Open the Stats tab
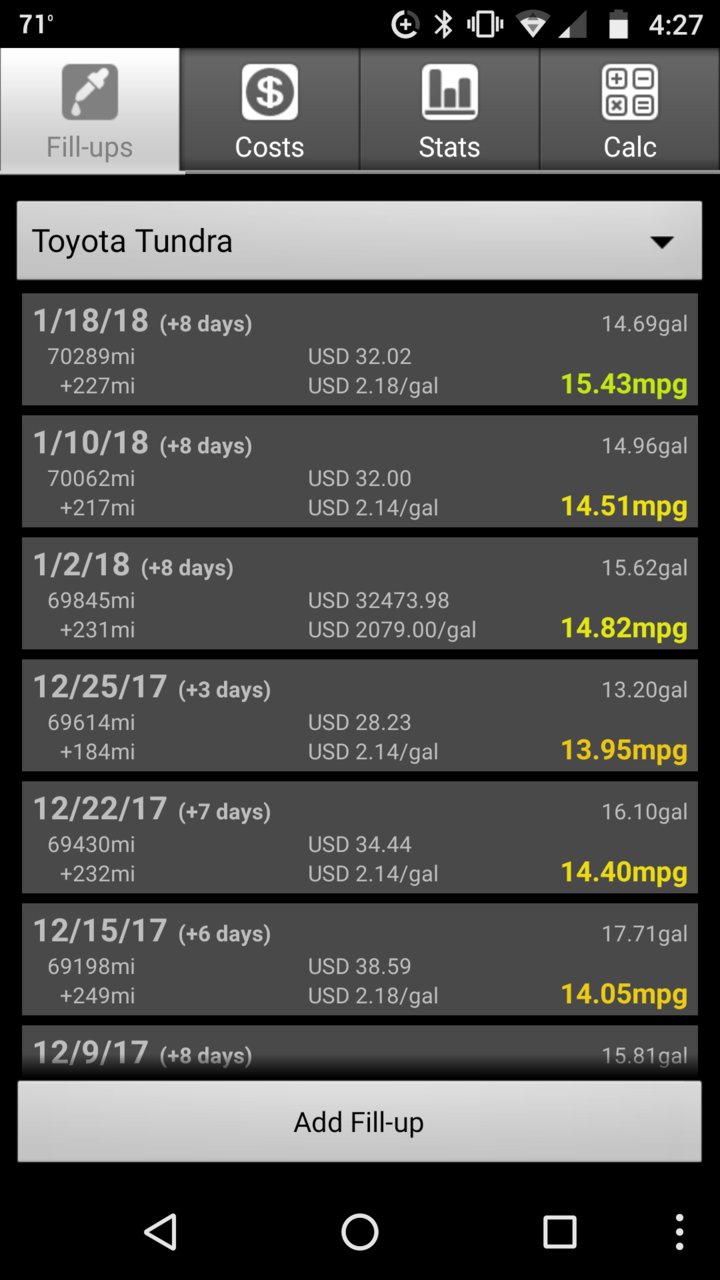 coord(450,110)
